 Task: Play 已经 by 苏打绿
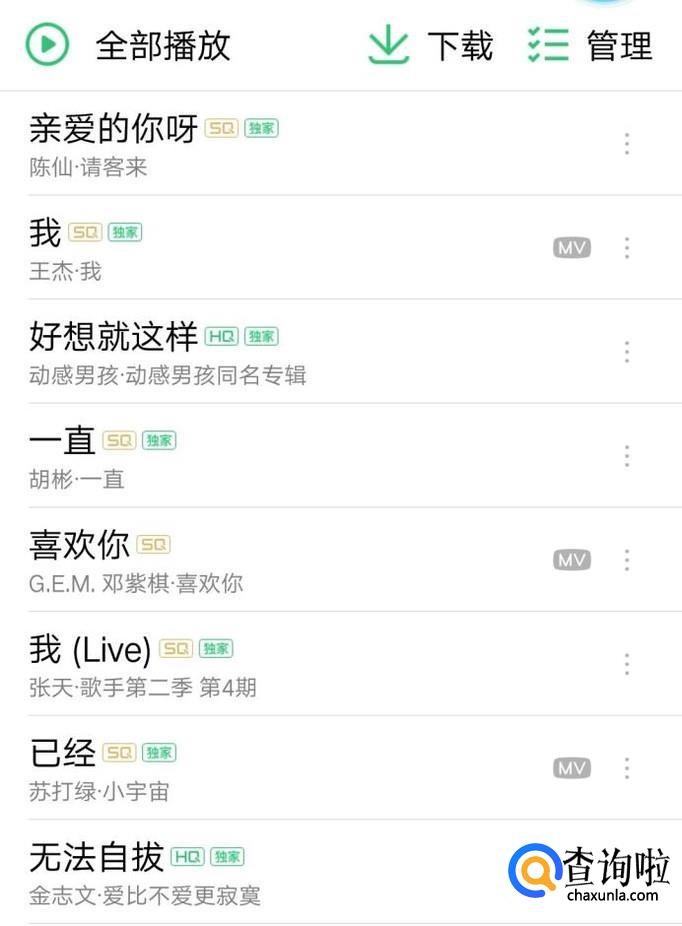pos(62,753)
